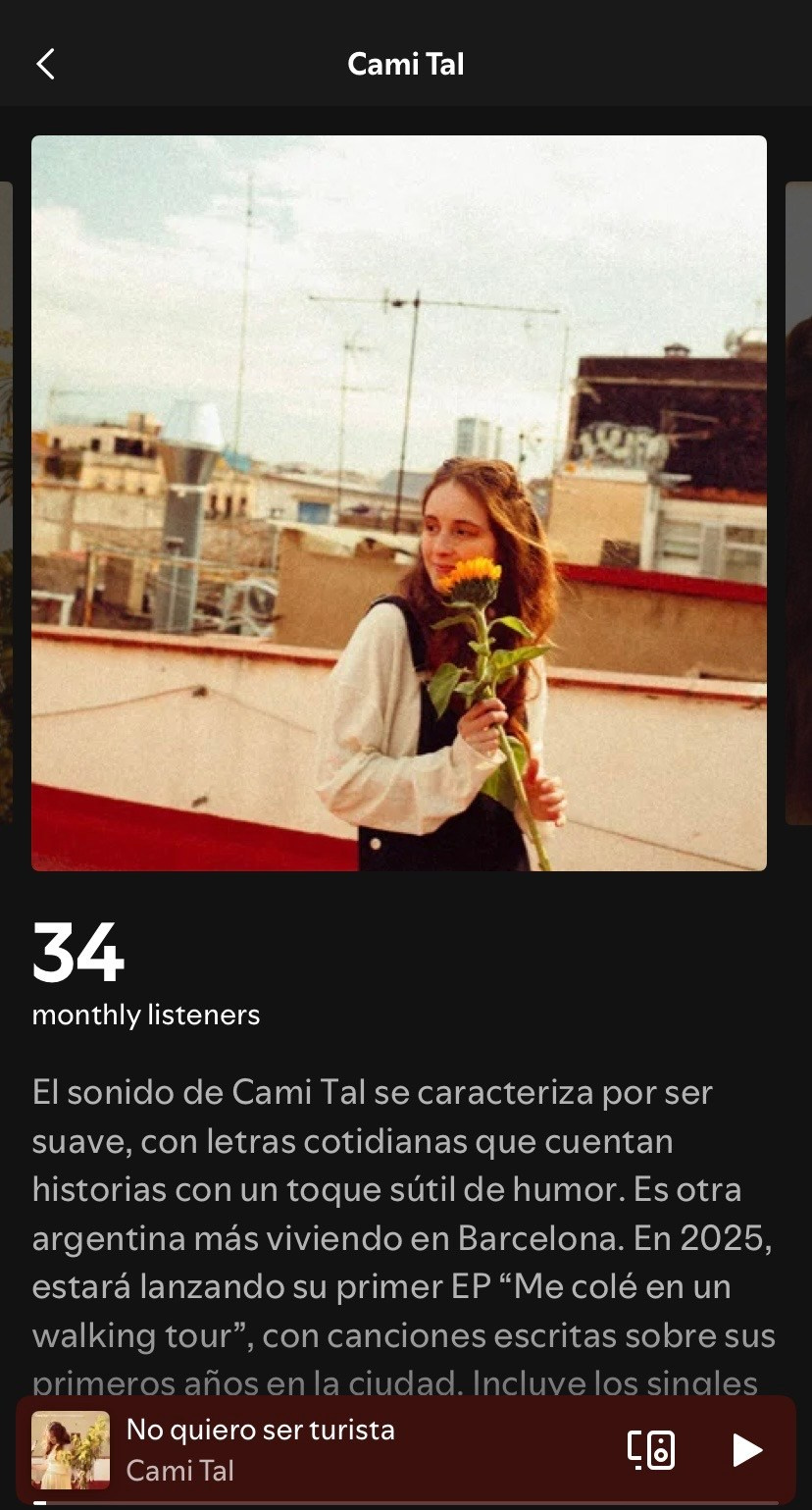Screen dimensions: 812x1510
Task: Click the left-pointing navigation arrow
Action: [x=45, y=63]
